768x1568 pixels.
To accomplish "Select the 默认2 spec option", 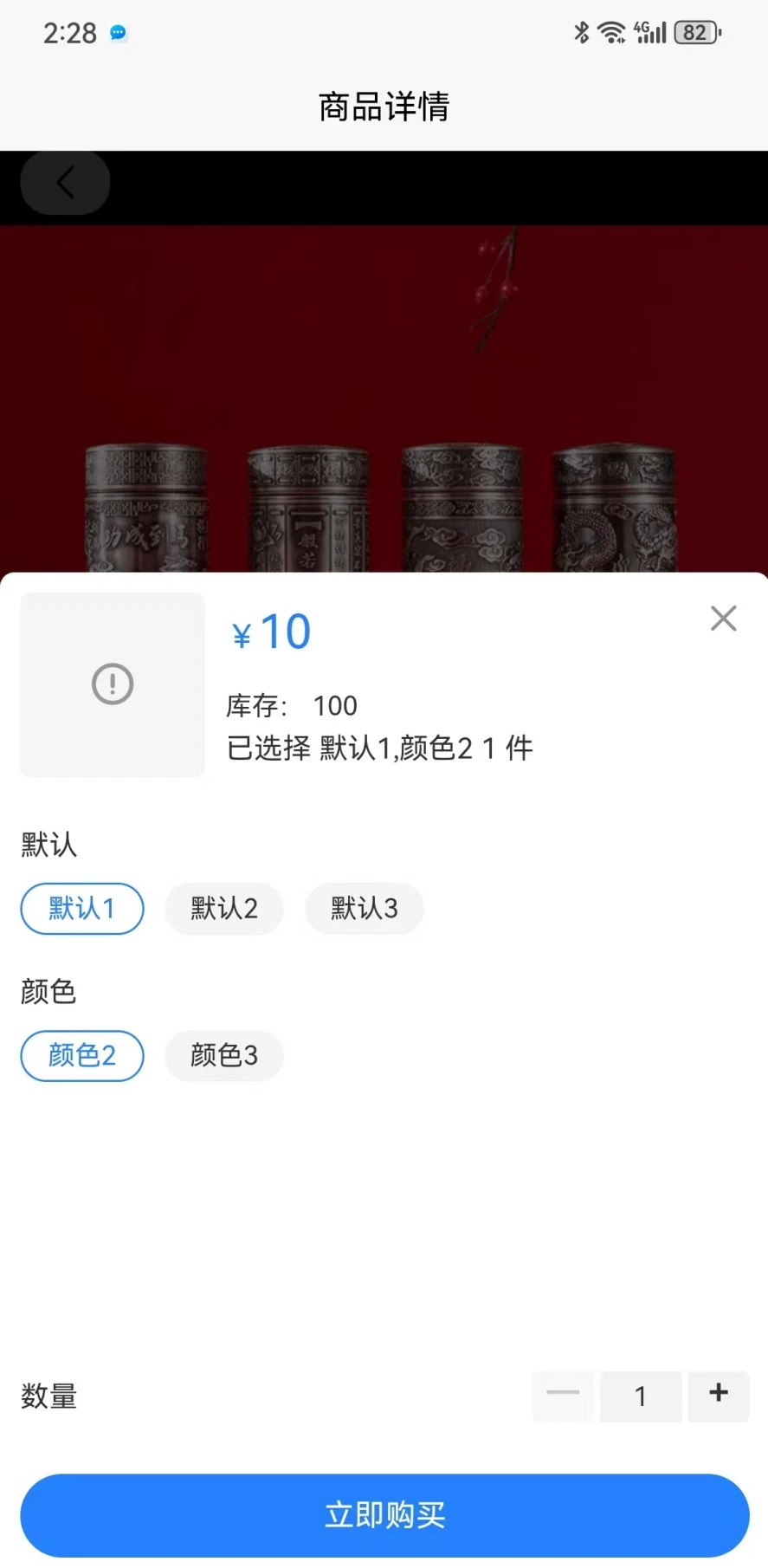I will click(x=223, y=908).
